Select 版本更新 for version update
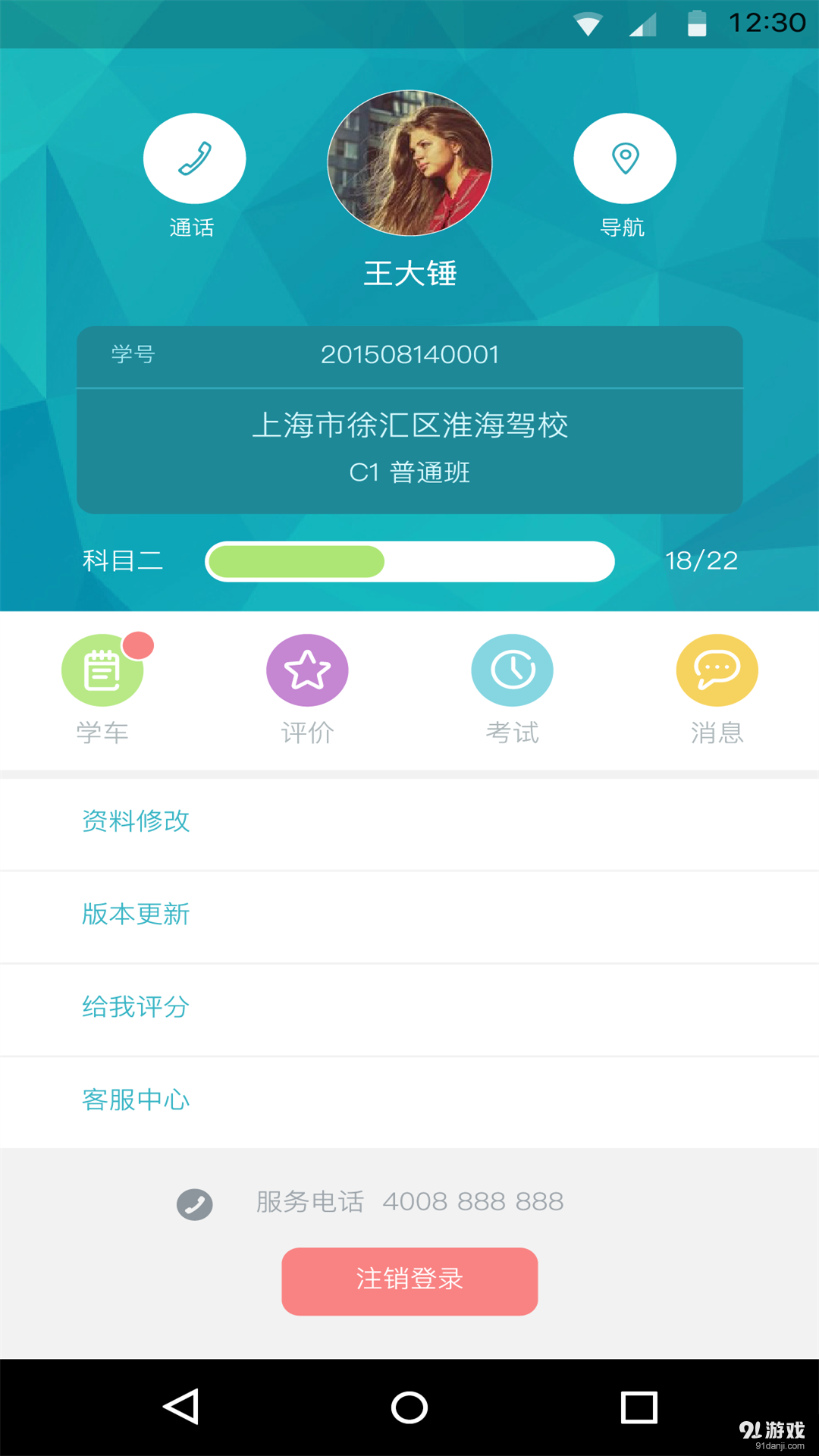Image resolution: width=819 pixels, height=1456 pixels. tap(136, 915)
